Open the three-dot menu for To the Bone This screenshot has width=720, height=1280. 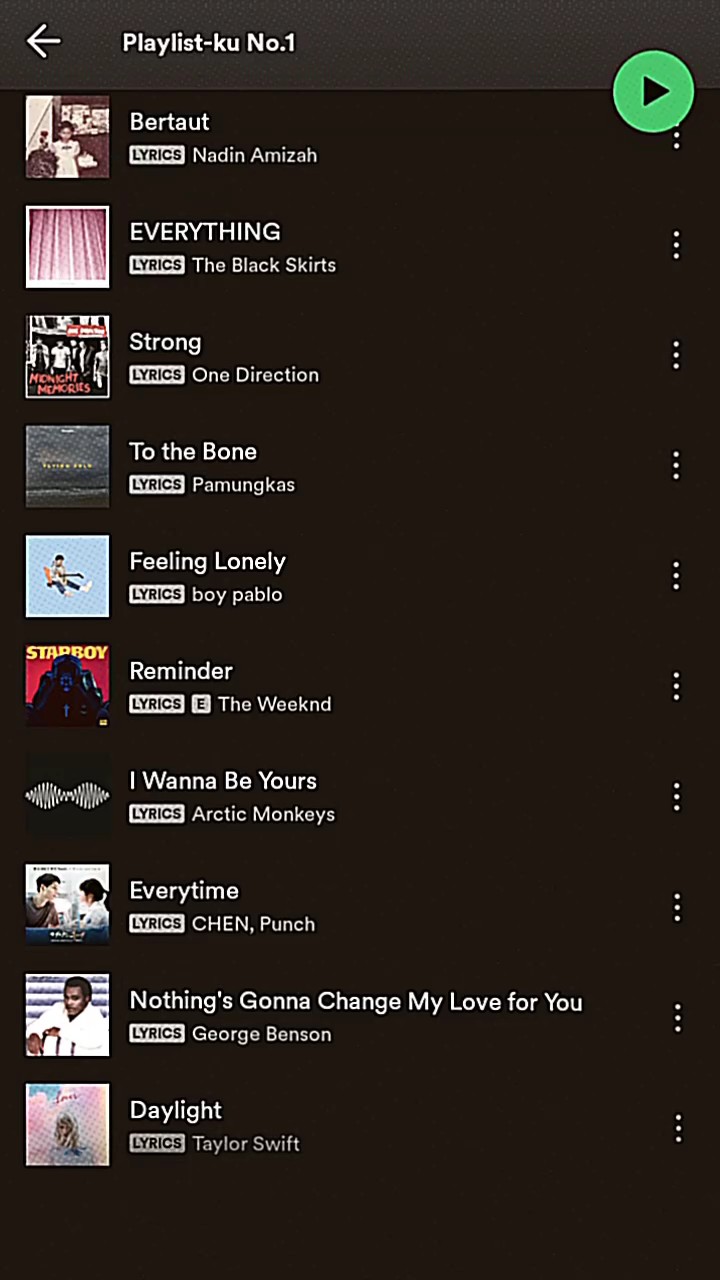click(677, 465)
